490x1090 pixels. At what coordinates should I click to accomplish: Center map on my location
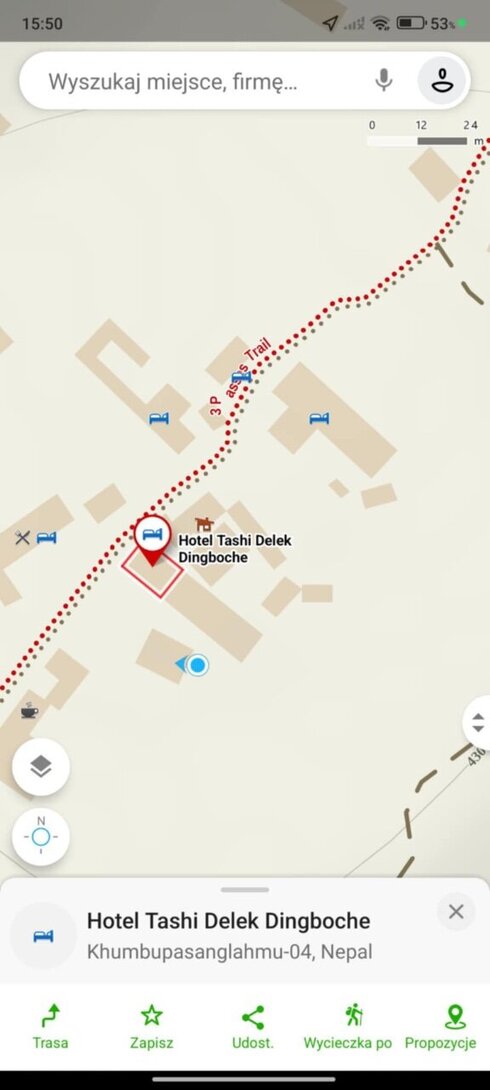pyautogui.click(x=41, y=837)
